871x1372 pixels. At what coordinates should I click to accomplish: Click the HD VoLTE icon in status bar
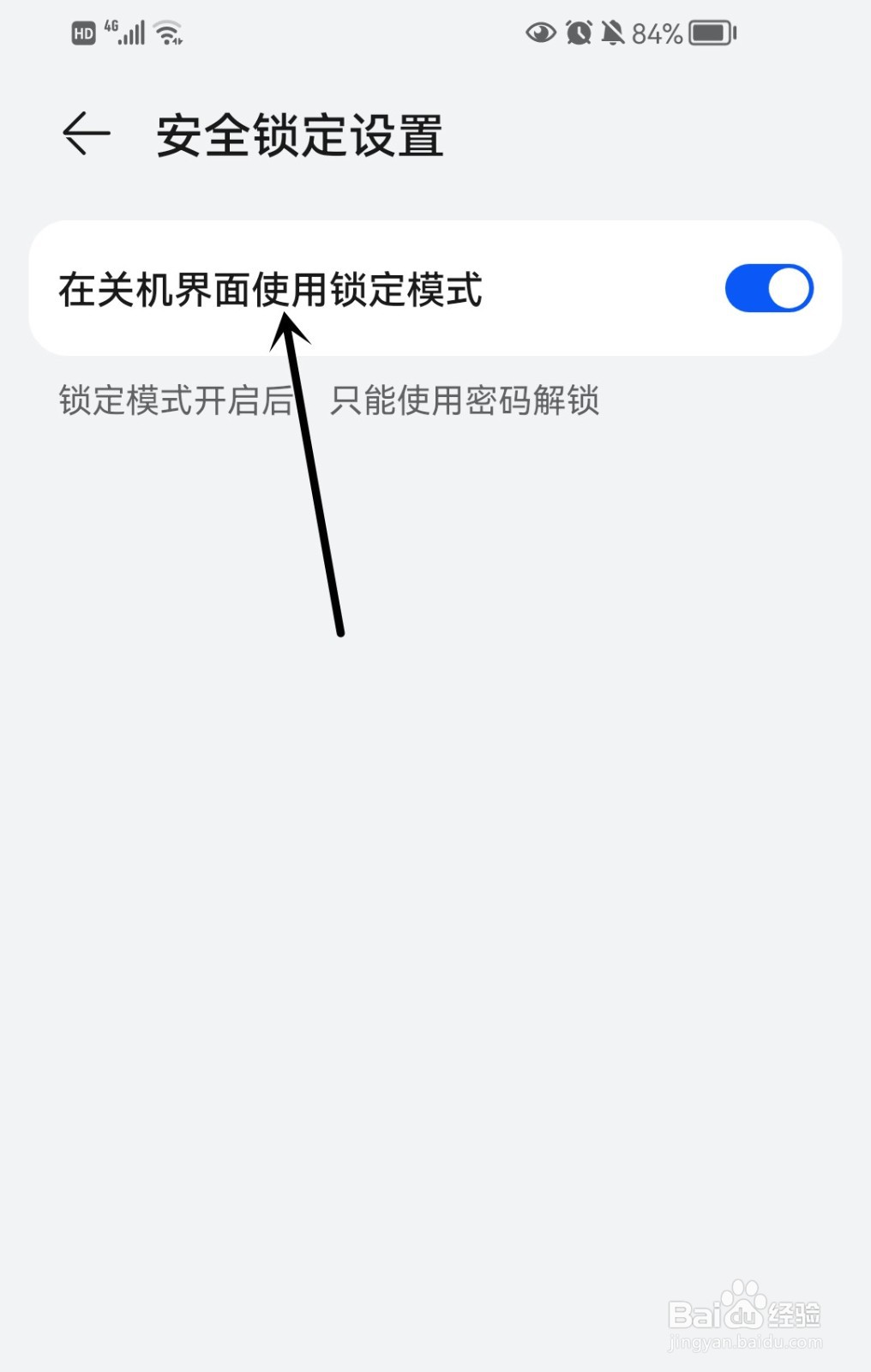click(82, 32)
